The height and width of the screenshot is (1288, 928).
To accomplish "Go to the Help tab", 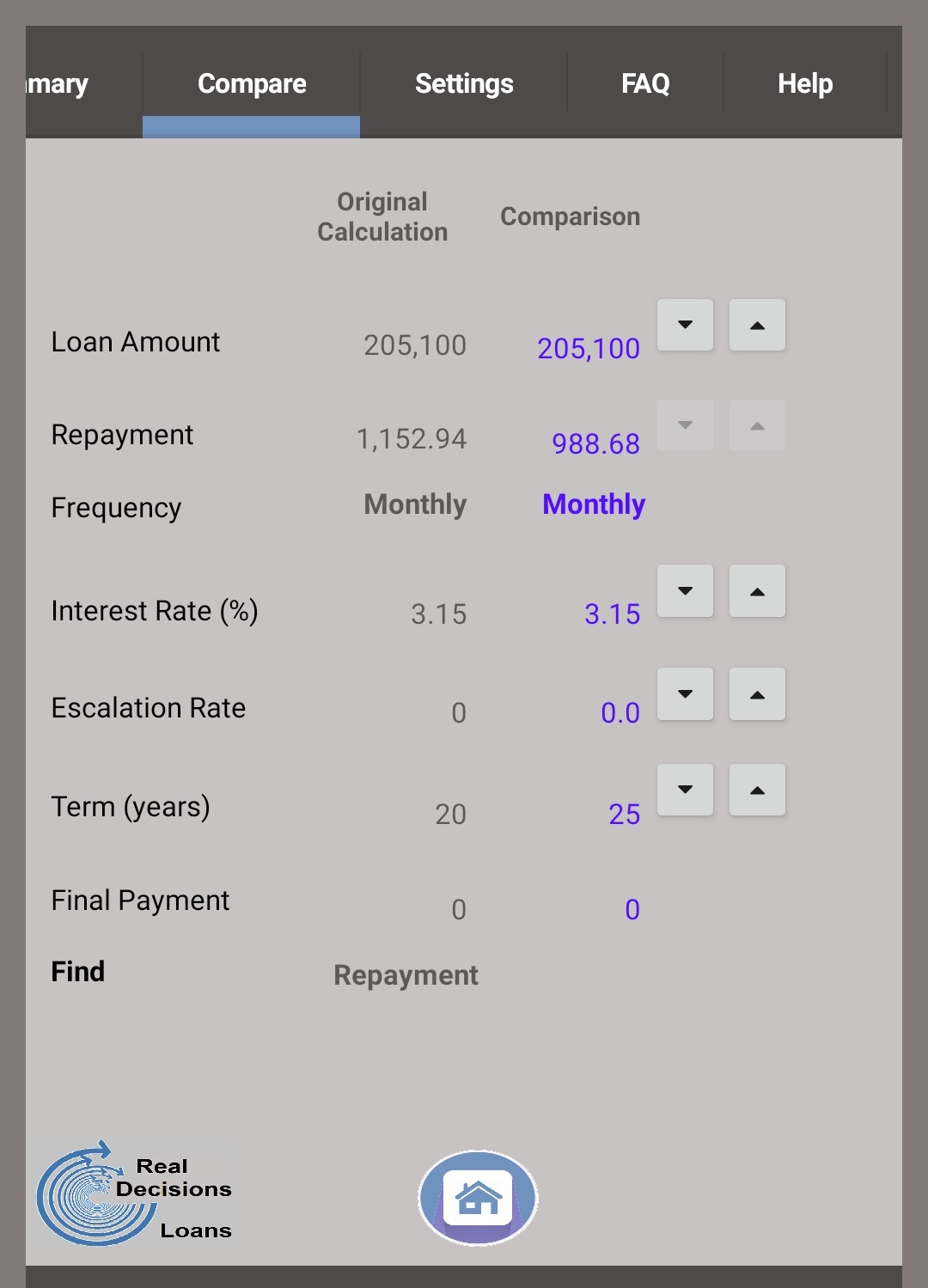I will (x=804, y=83).
